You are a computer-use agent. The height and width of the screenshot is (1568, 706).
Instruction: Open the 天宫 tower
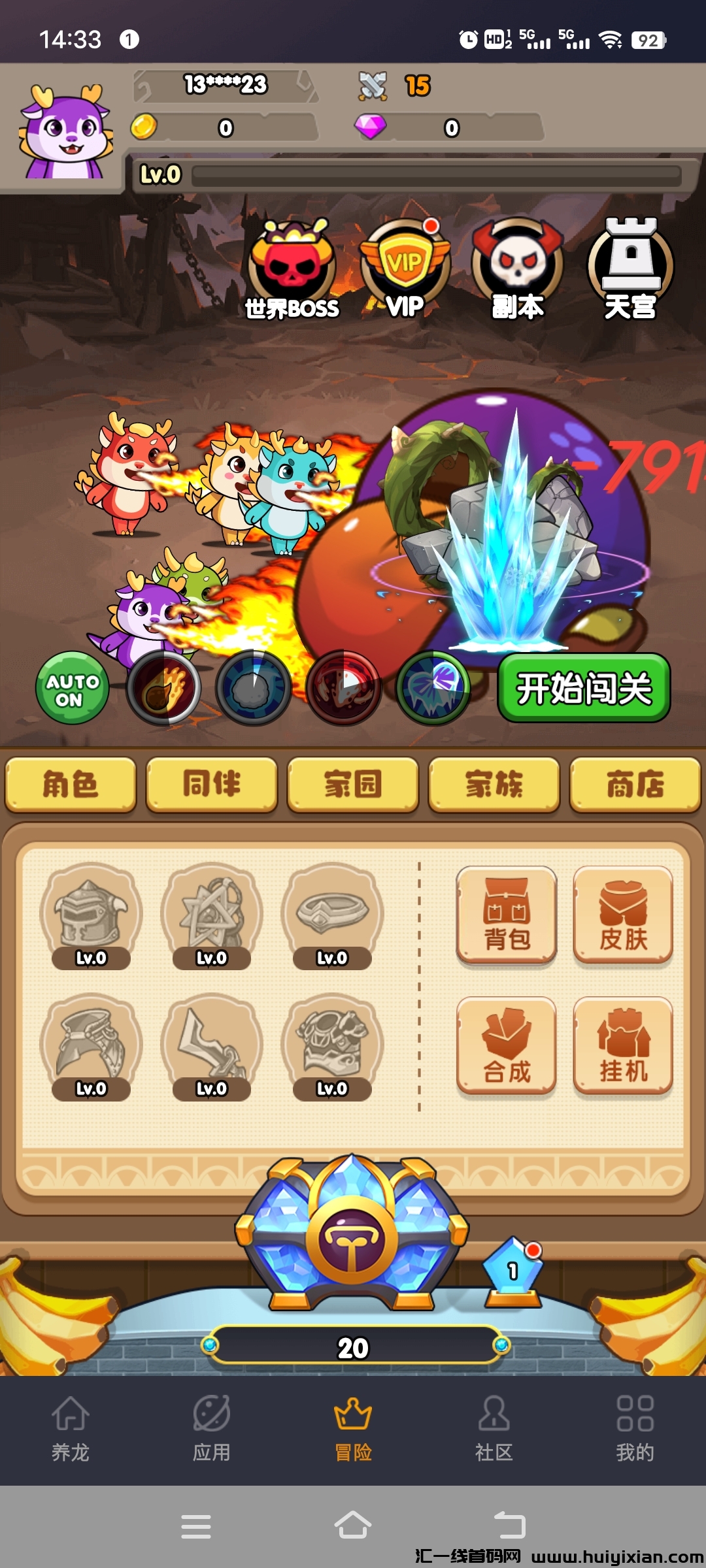tap(630, 268)
